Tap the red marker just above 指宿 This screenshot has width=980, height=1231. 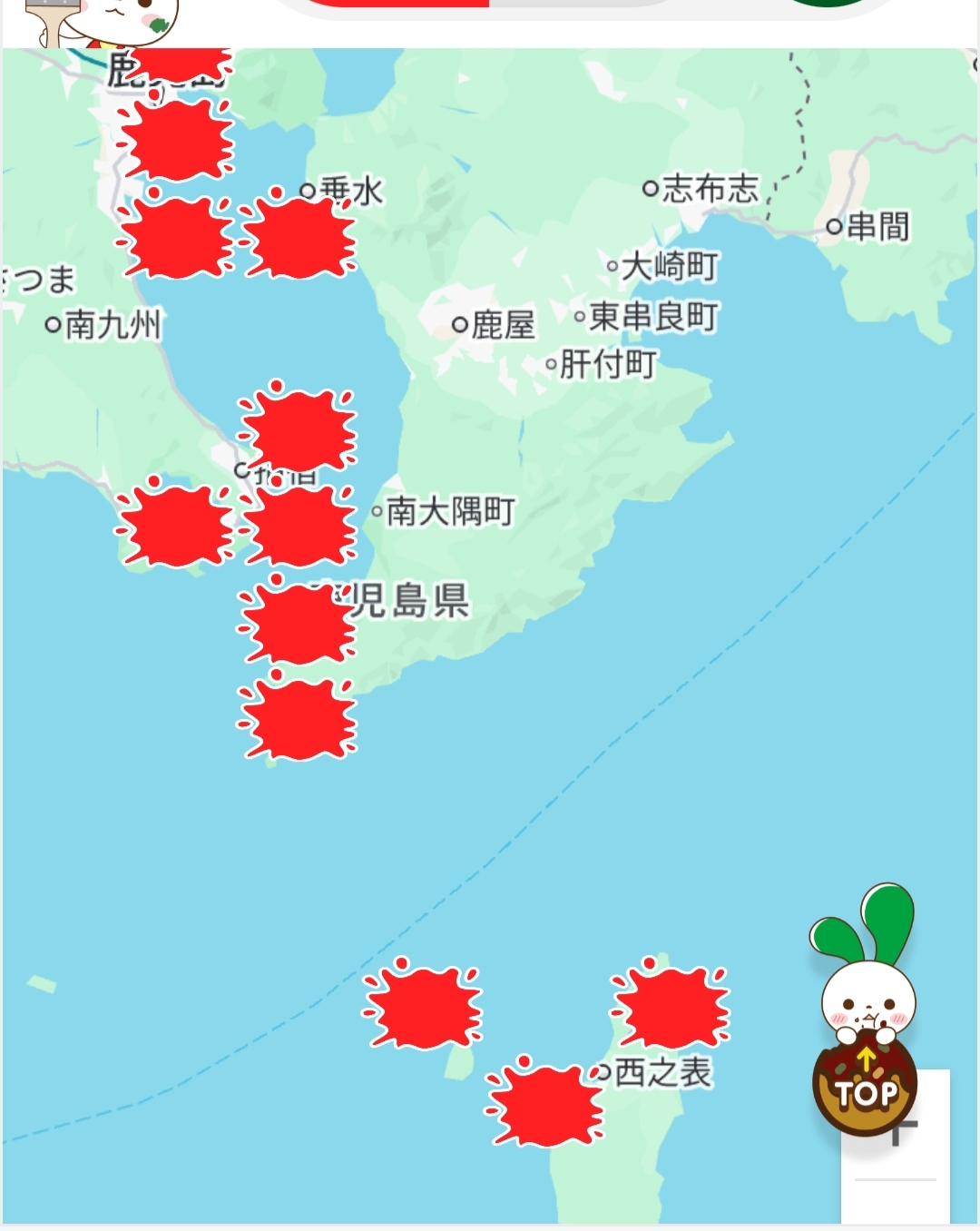(298, 427)
